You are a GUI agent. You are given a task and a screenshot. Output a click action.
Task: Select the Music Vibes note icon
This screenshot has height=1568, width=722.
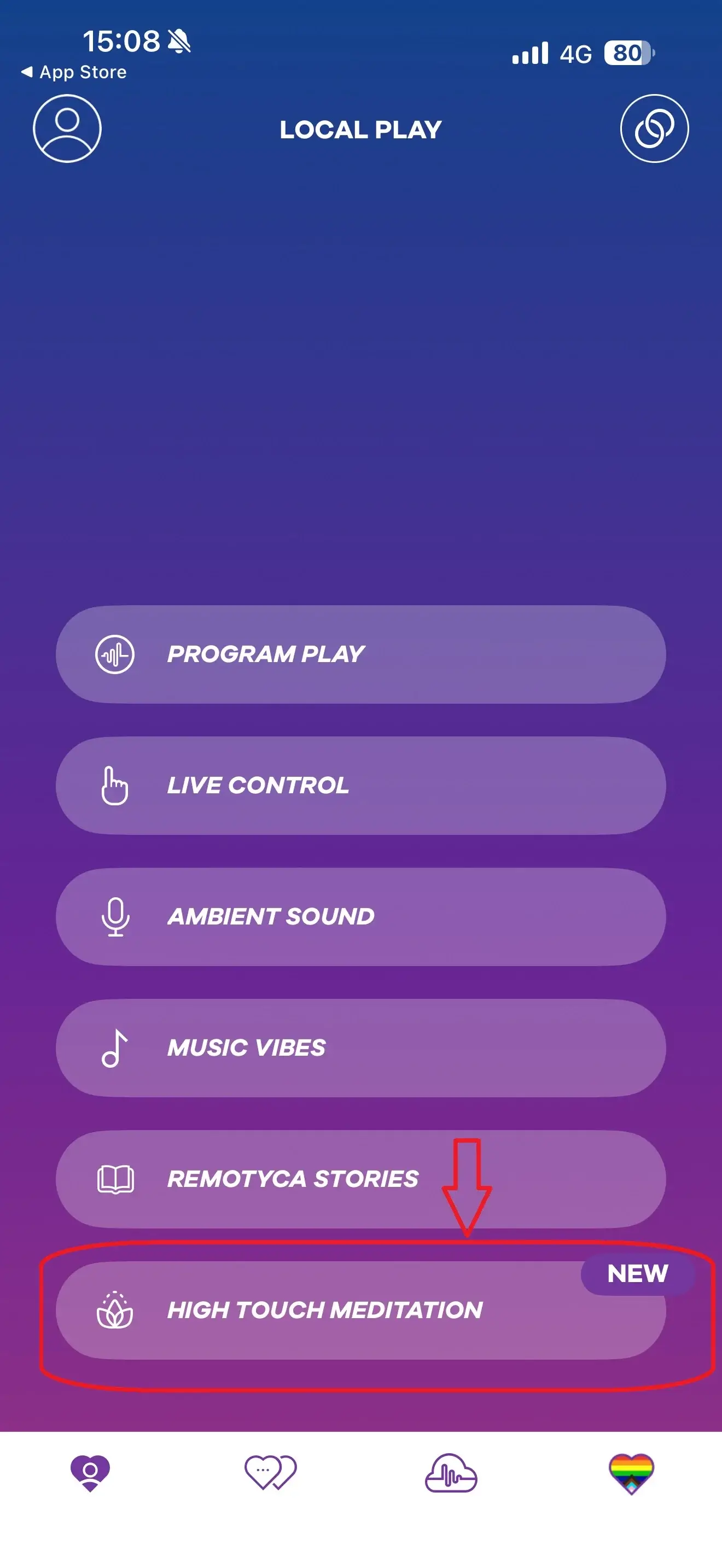(x=115, y=1048)
